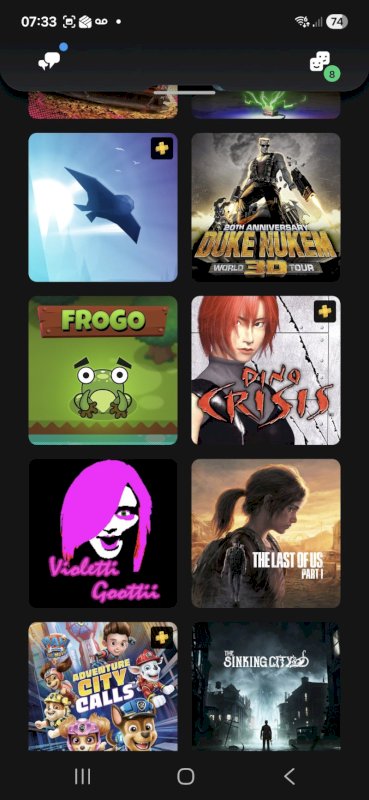Screen dimensions: 369x800
Task: Select the Frogo game tile
Action: click(x=103, y=370)
